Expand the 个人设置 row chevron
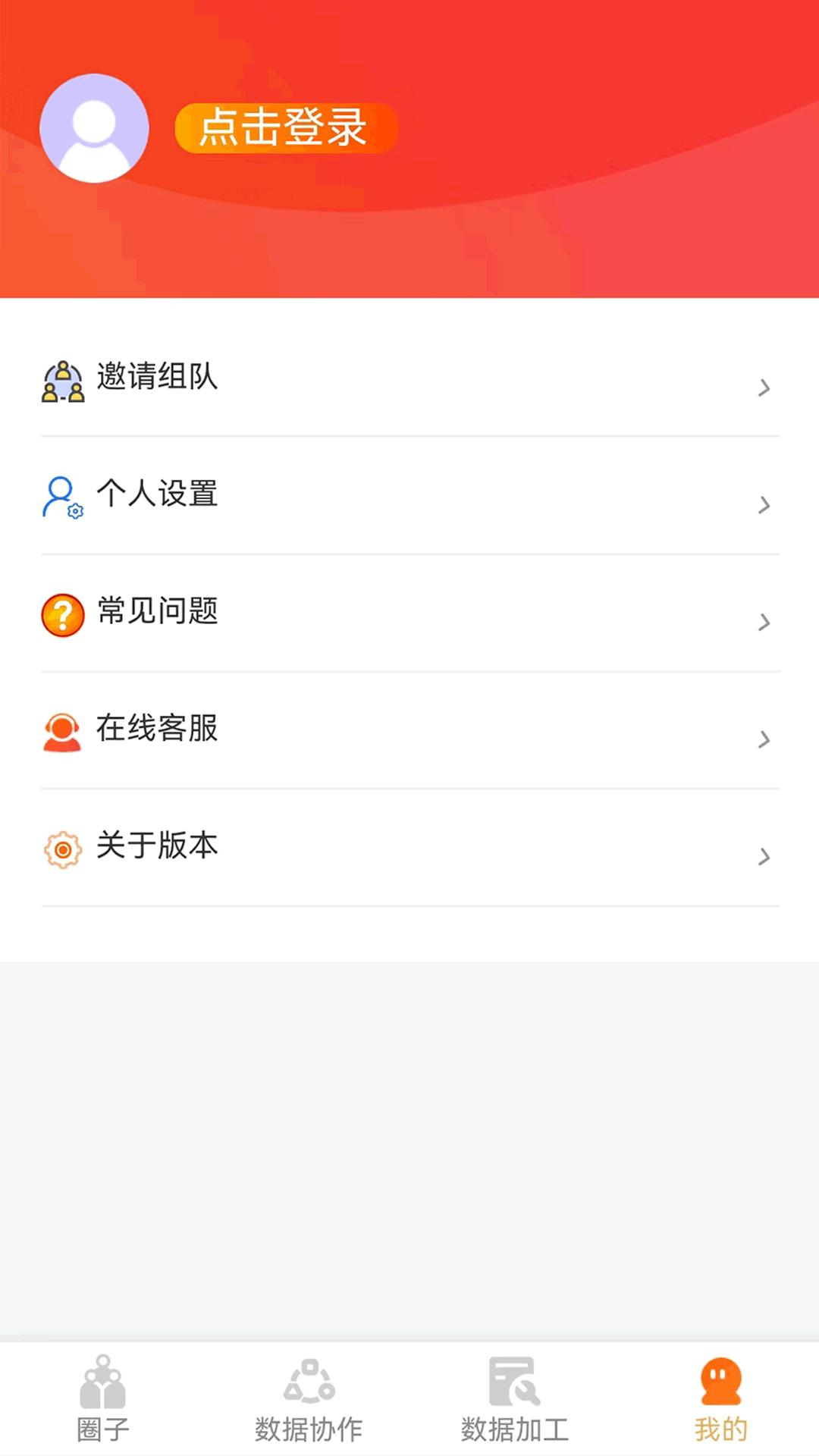 (764, 505)
